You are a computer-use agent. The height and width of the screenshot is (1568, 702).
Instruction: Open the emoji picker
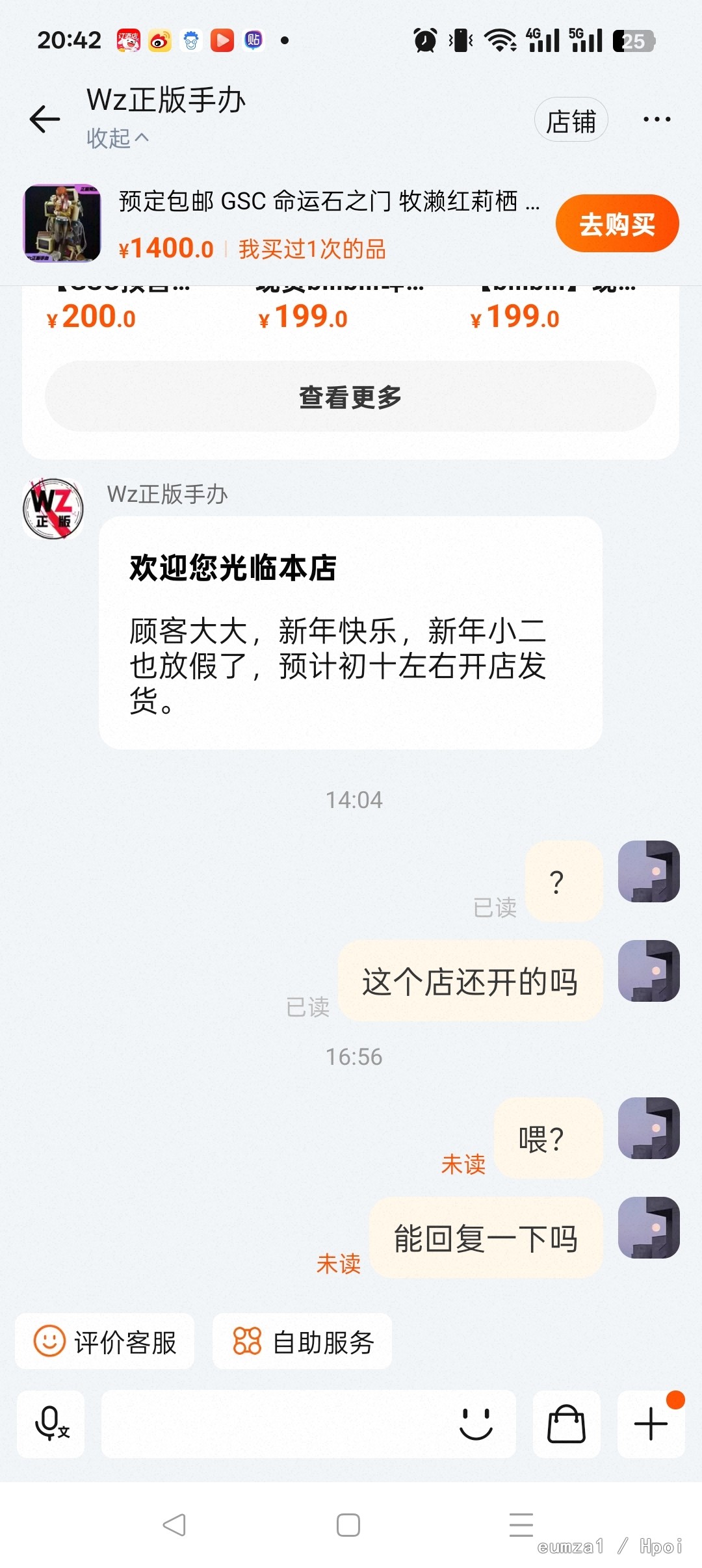tap(476, 1424)
